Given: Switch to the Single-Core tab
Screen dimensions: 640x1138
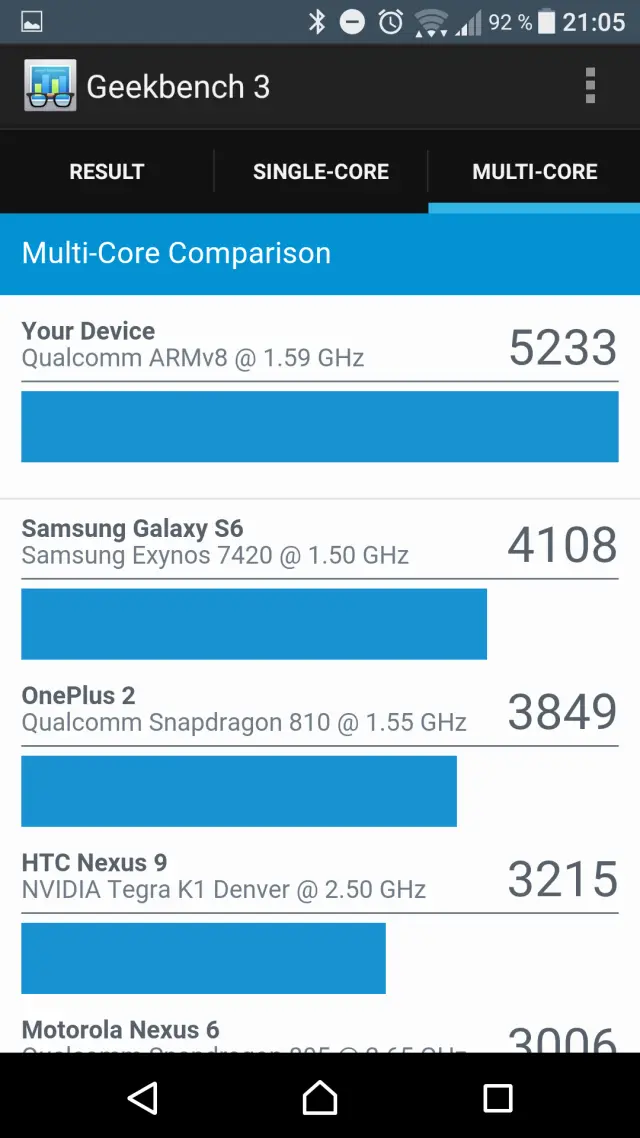Looking at the screenshot, I should point(320,172).
